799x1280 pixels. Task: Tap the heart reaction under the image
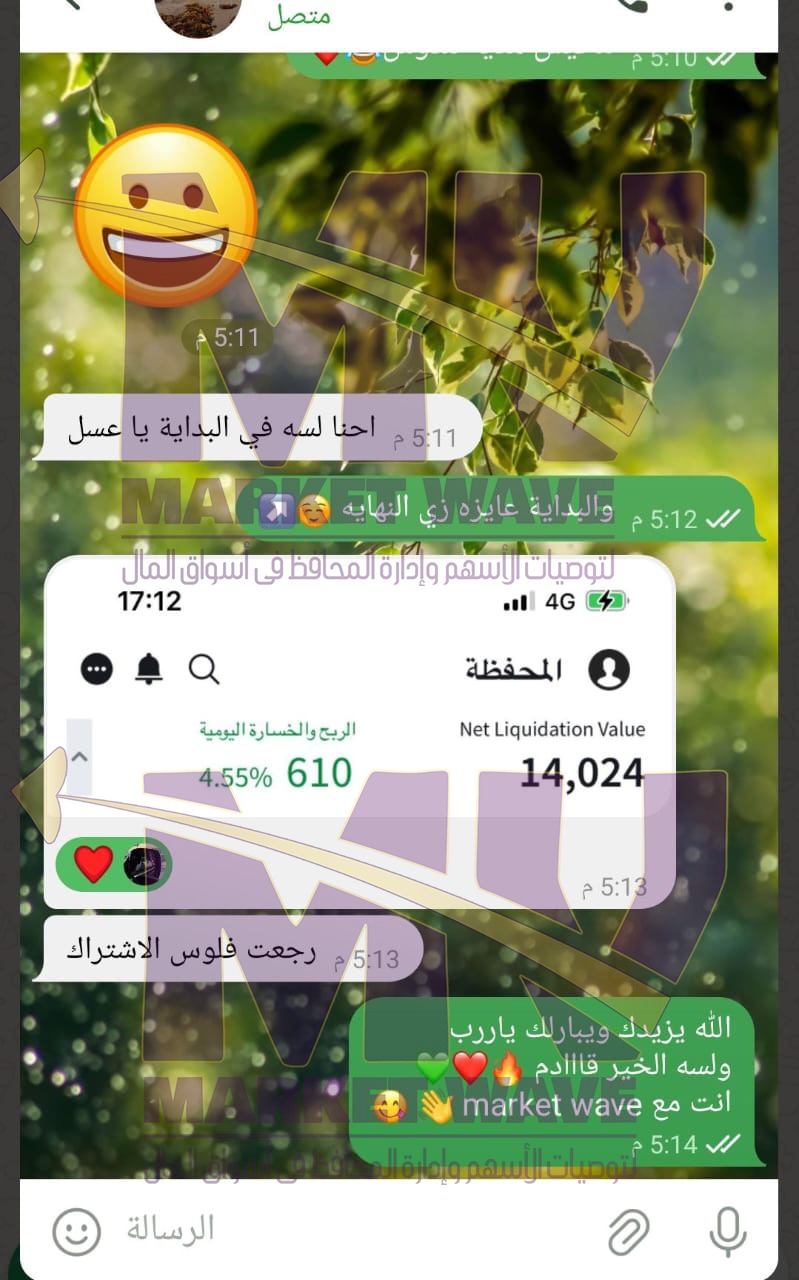click(x=94, y=864)
